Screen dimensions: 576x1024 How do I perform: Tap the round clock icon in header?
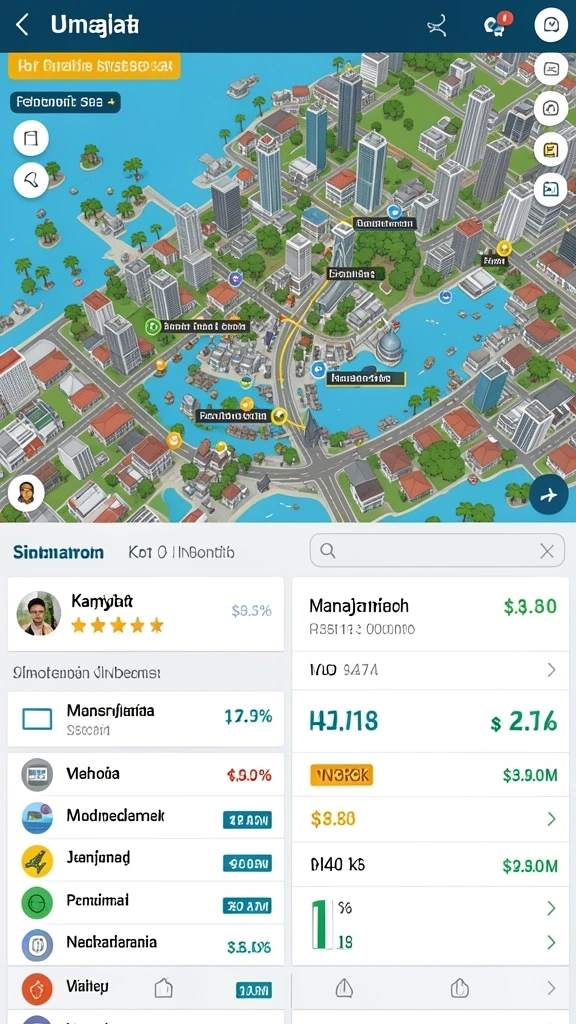[x=551, y=25]
